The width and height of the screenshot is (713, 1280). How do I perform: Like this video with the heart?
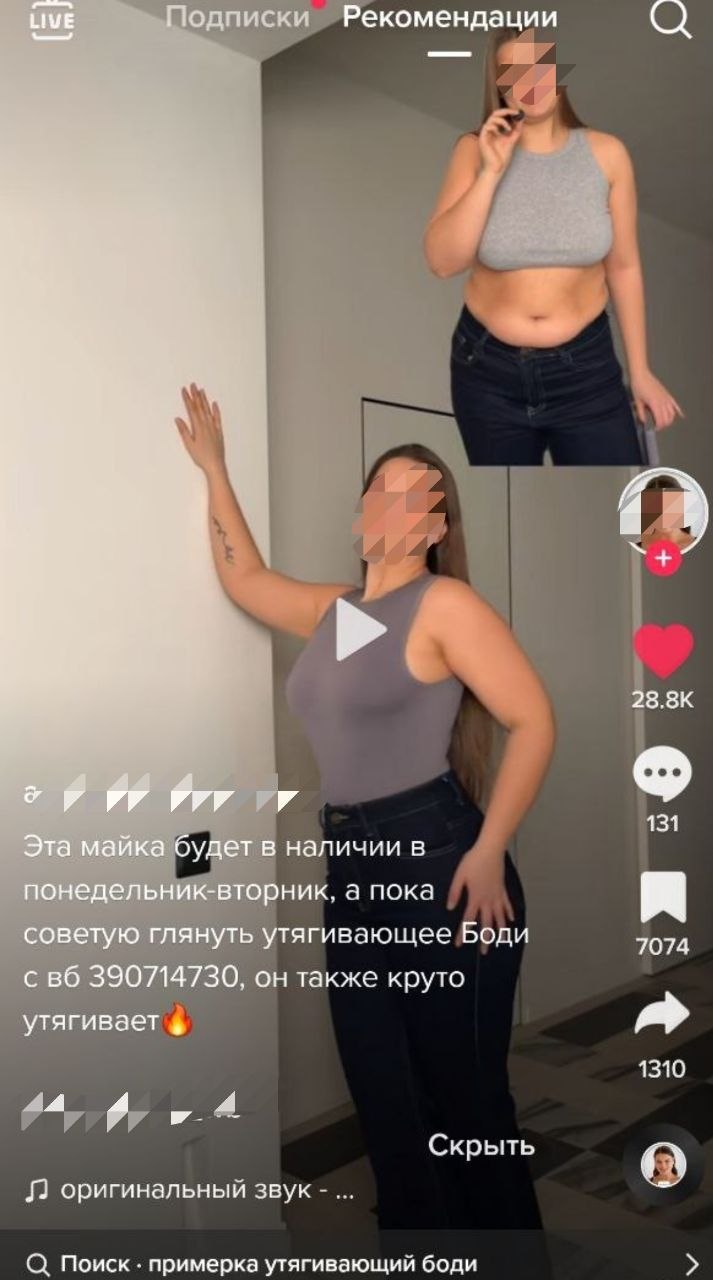click(662, 651)
